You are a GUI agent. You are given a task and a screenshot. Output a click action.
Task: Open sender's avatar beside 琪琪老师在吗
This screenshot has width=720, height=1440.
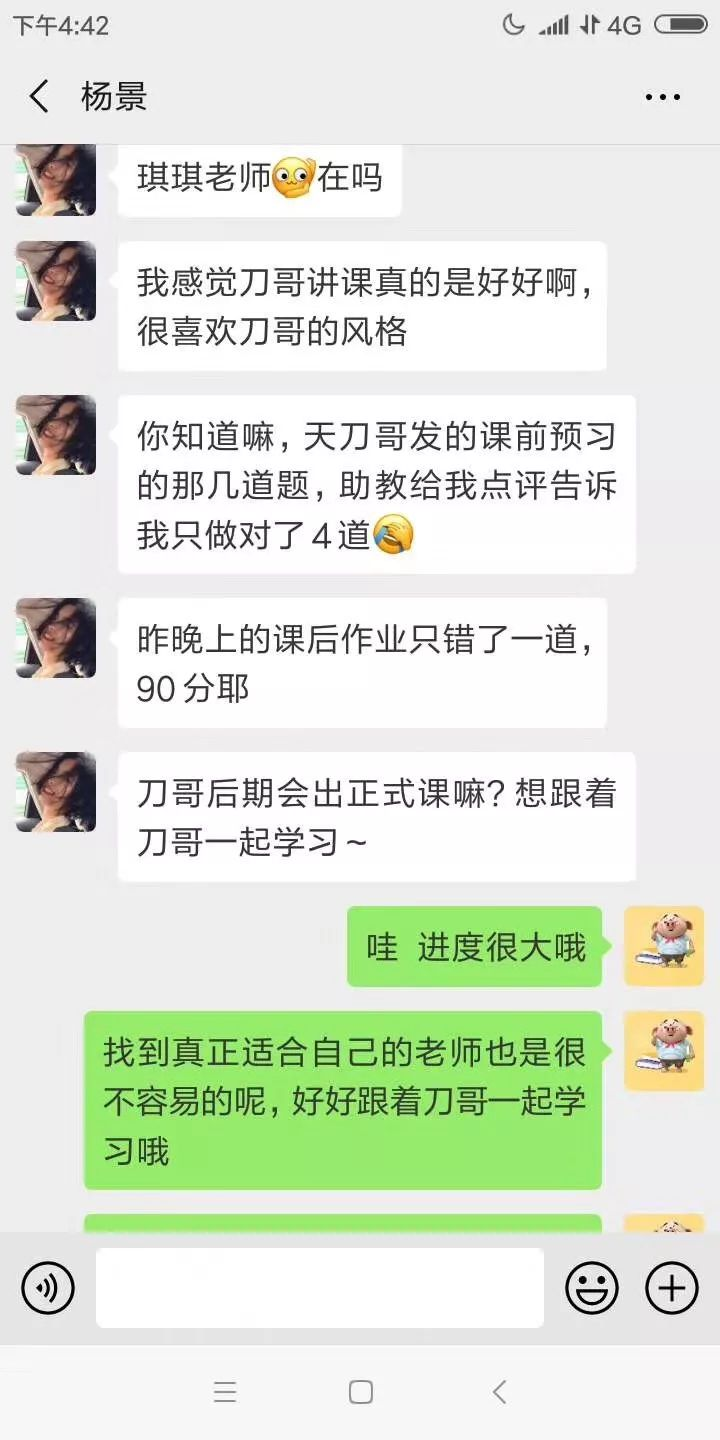point(56,180)
